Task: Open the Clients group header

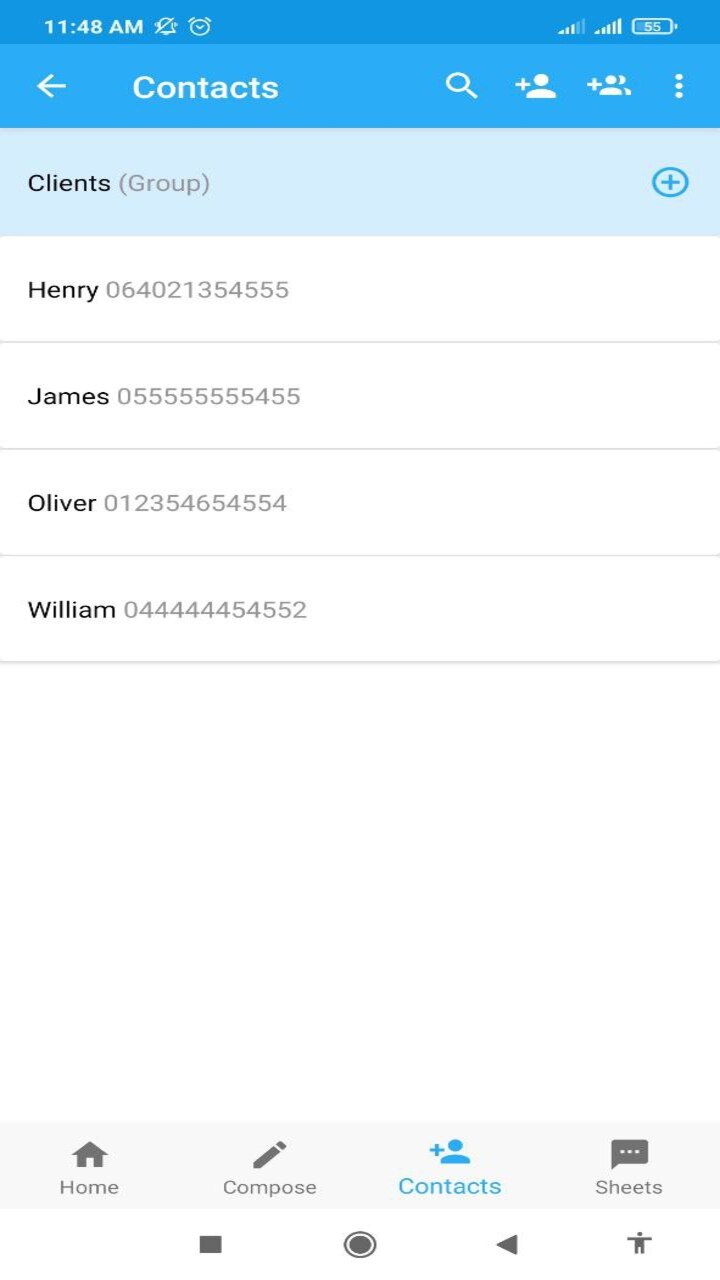Action: [x=119, y=182]
